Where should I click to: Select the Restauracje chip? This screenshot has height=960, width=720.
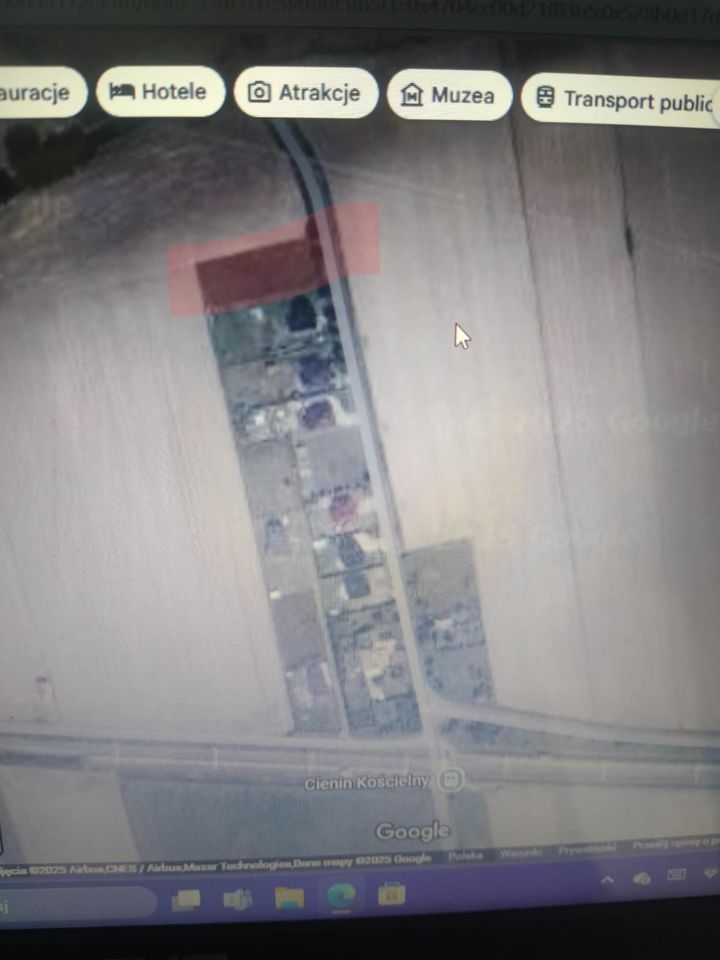36,93
